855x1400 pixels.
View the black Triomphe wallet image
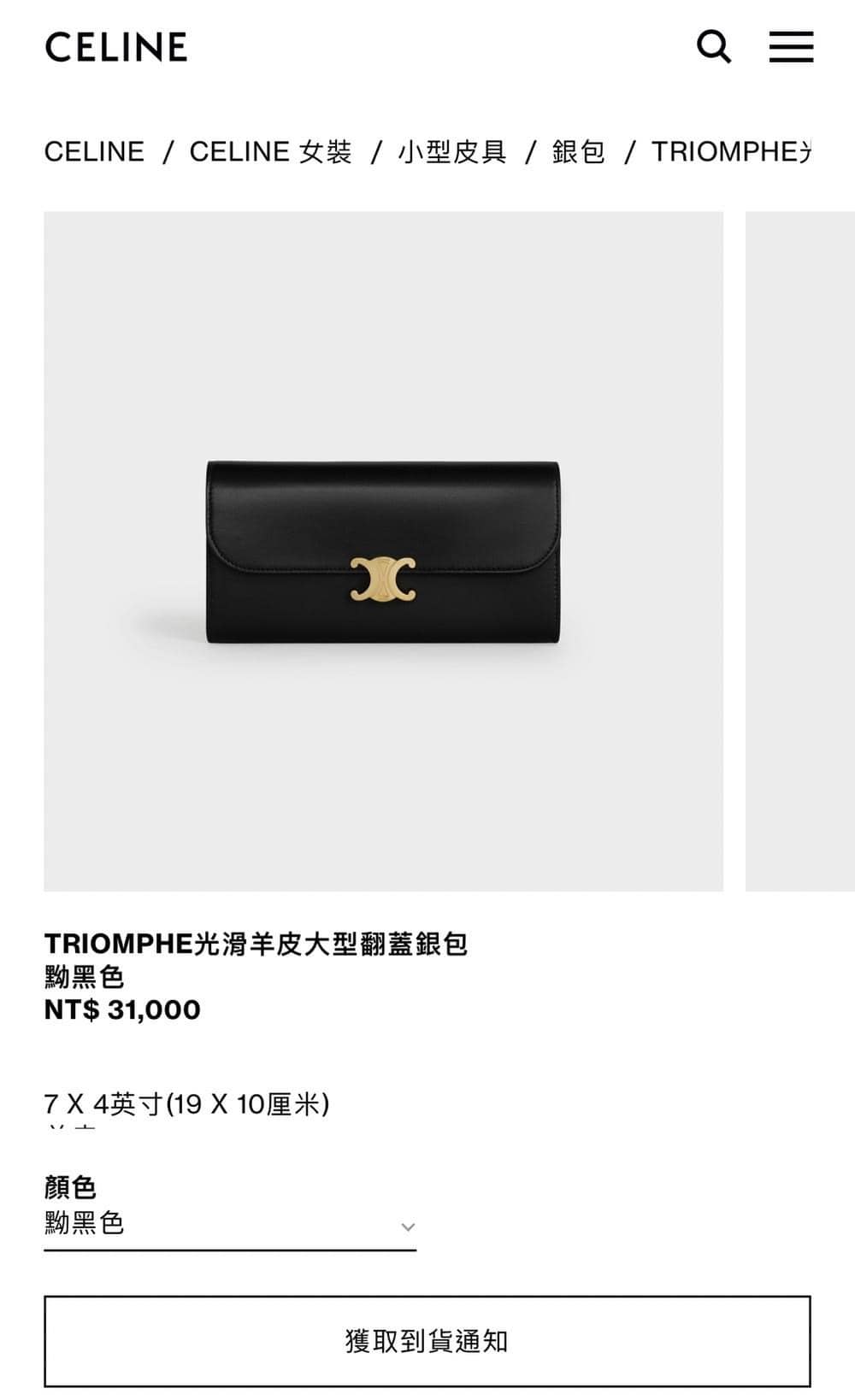(384, 551)
